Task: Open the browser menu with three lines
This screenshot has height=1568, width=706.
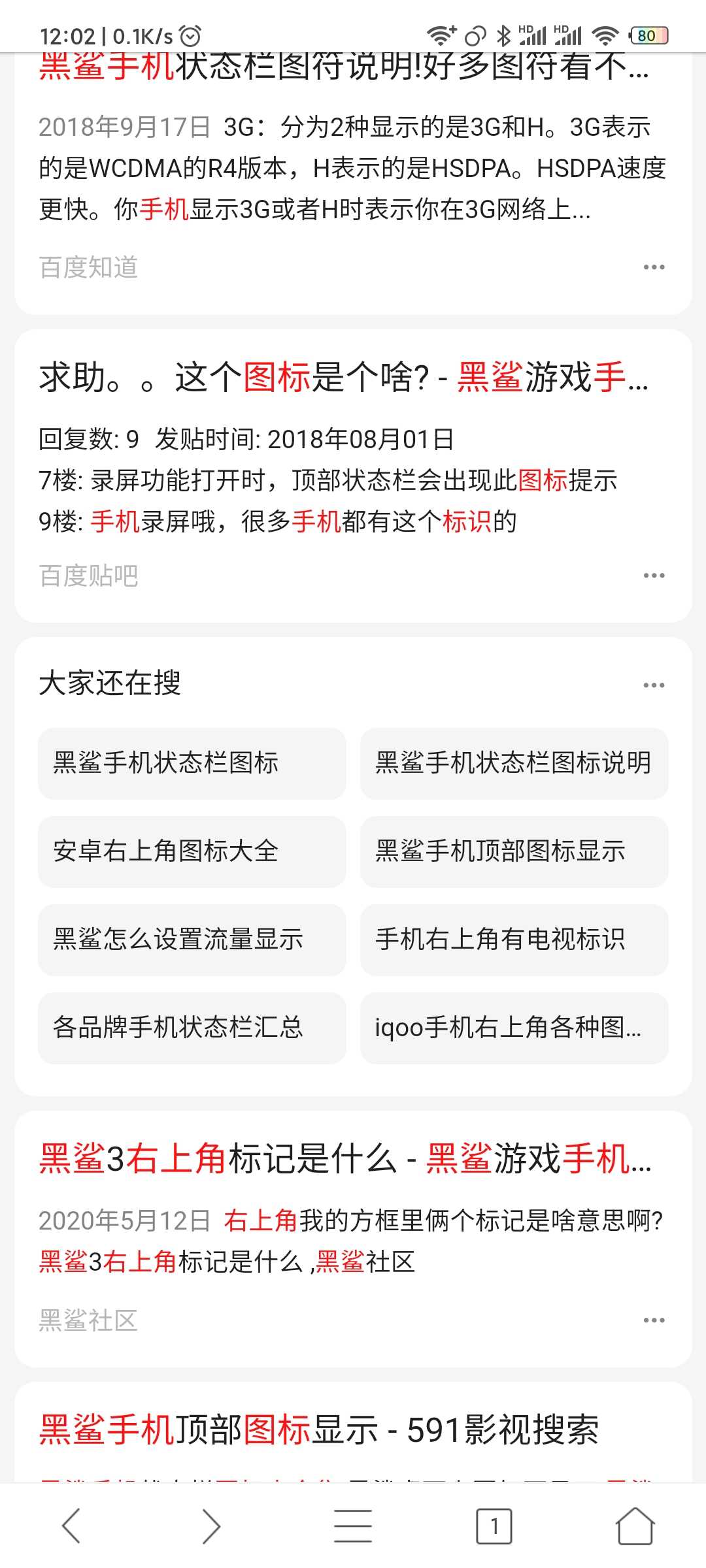Action: (353, 1526)
